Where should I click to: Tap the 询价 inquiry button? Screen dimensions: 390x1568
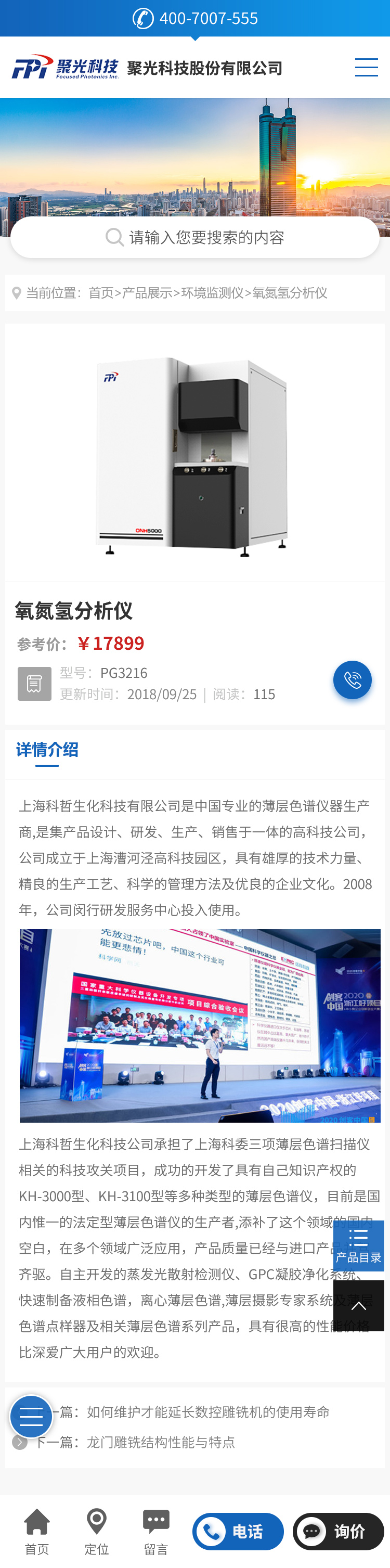[339, 1532]
